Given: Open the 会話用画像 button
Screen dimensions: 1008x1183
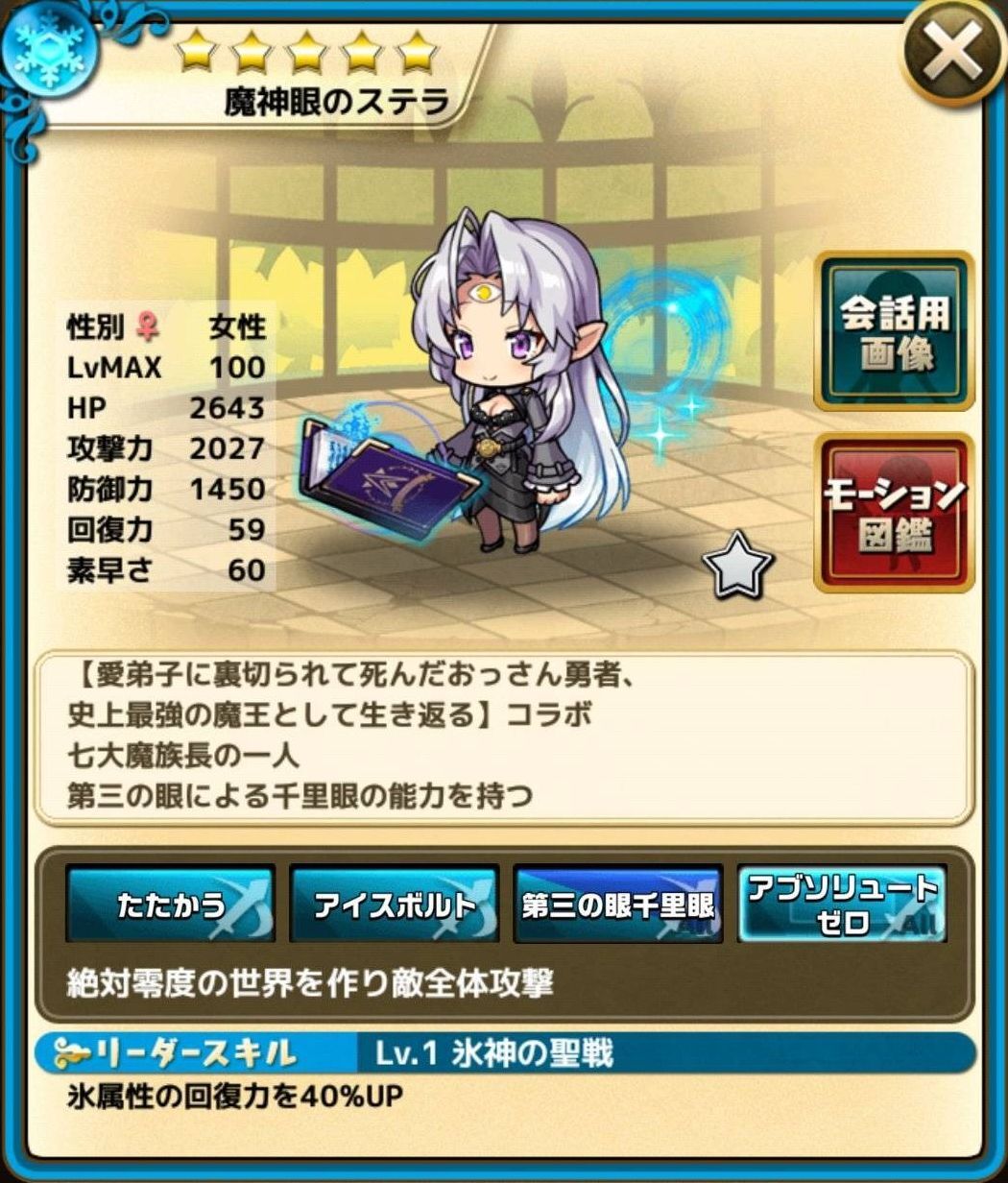Looking at the screenshot, I should point(894,331).
